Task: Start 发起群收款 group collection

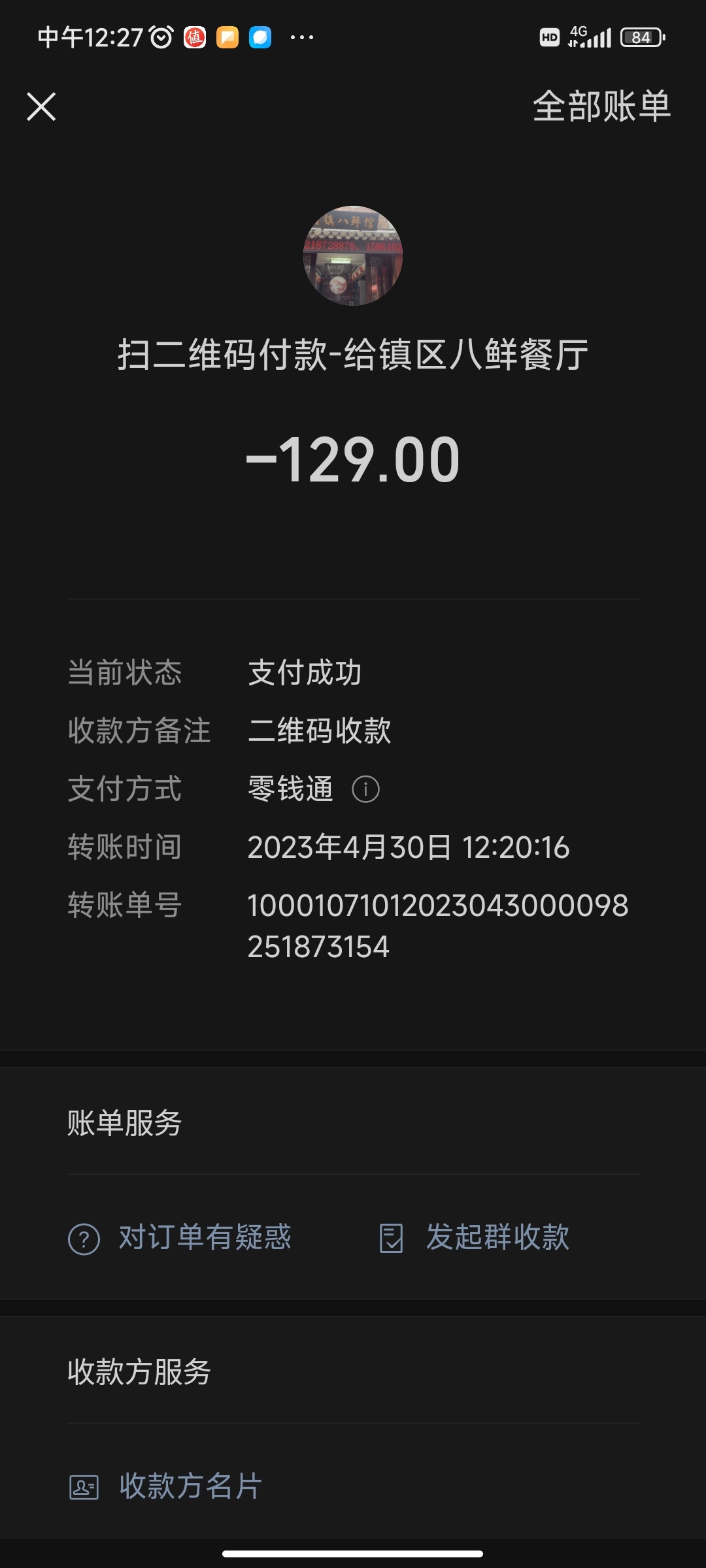Action: coord(475,1237)
